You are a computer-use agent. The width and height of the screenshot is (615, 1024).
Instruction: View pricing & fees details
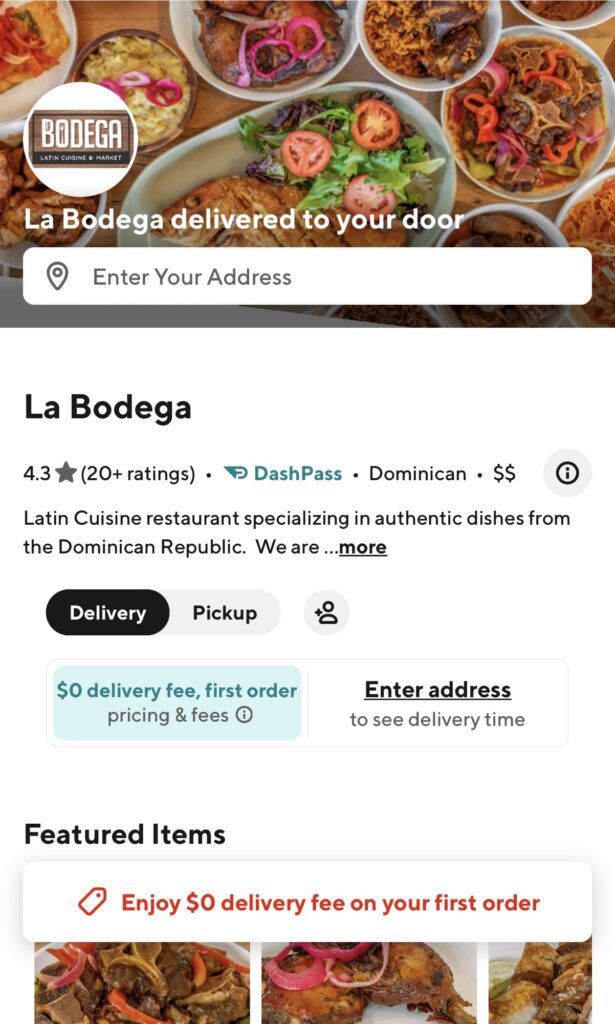click(x=178, y=715)
